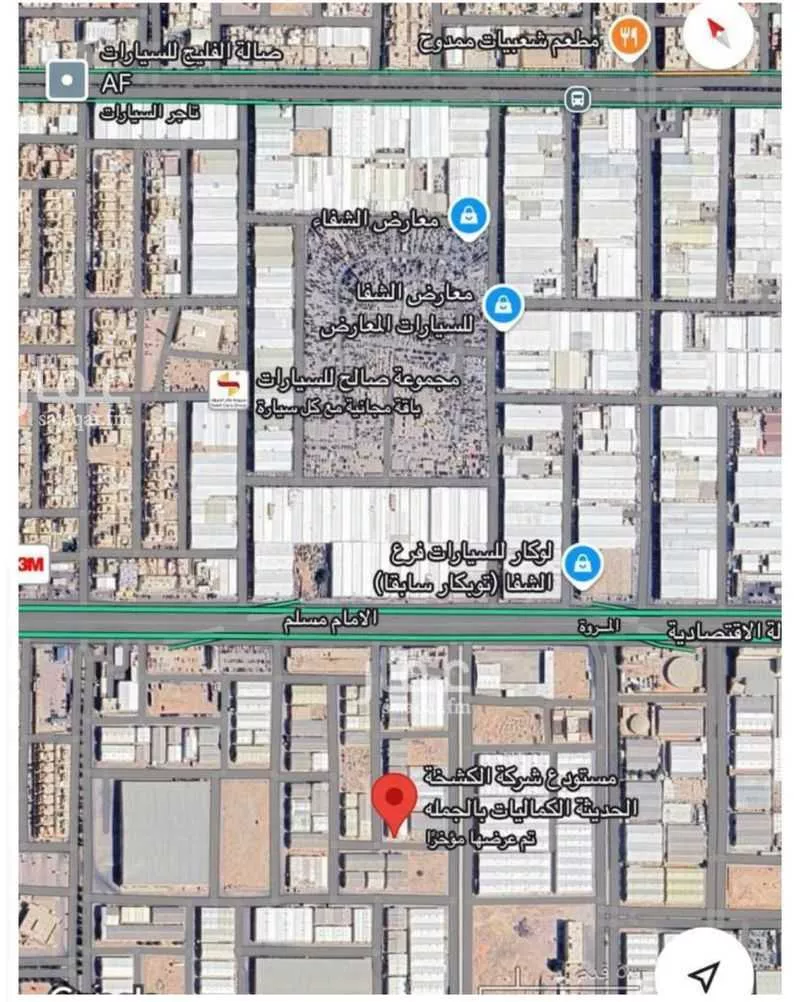Open the مطعم شعبيات ممدوح restaurant marker
Screen dimensions: 800x1002
click(x=632, y=37)
